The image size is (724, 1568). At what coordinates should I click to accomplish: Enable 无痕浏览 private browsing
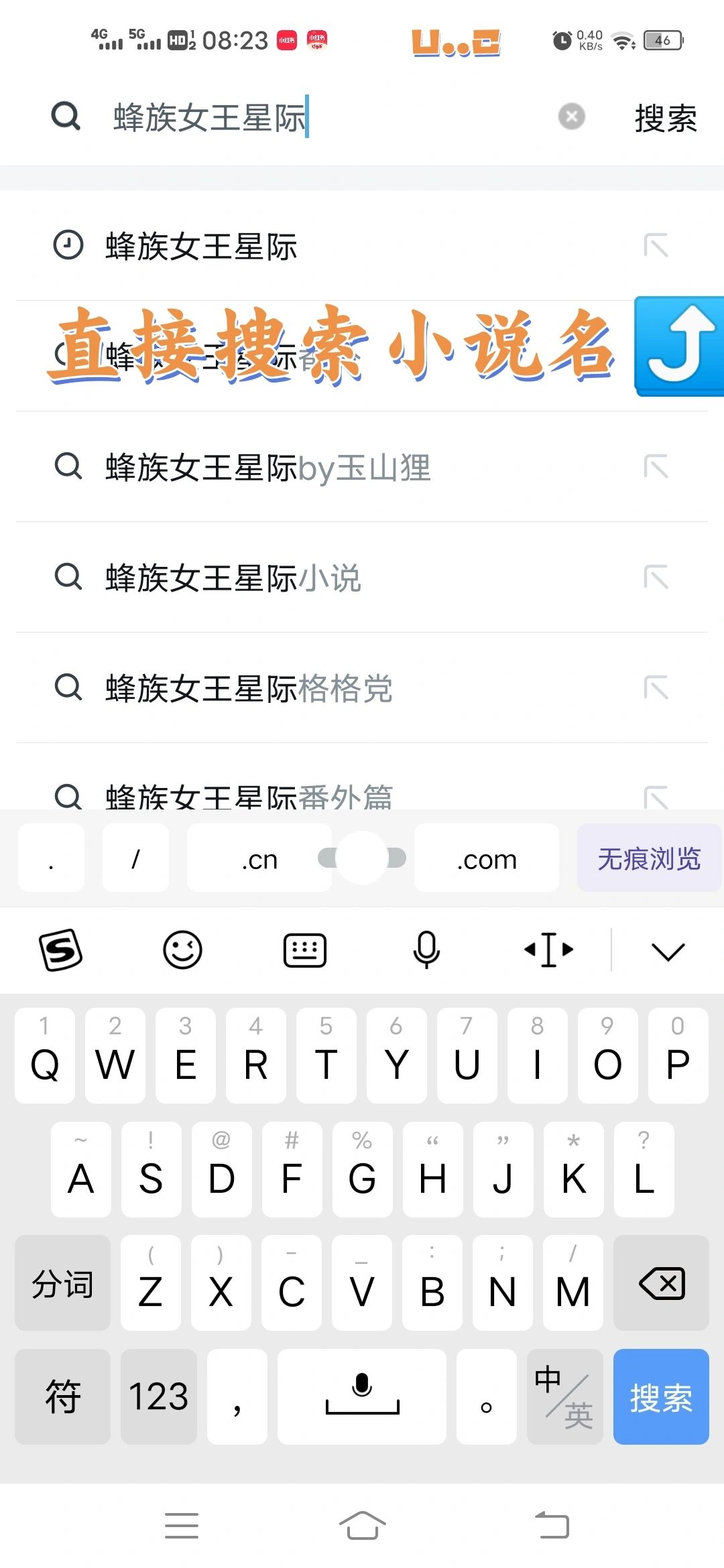tap(649, 858)
